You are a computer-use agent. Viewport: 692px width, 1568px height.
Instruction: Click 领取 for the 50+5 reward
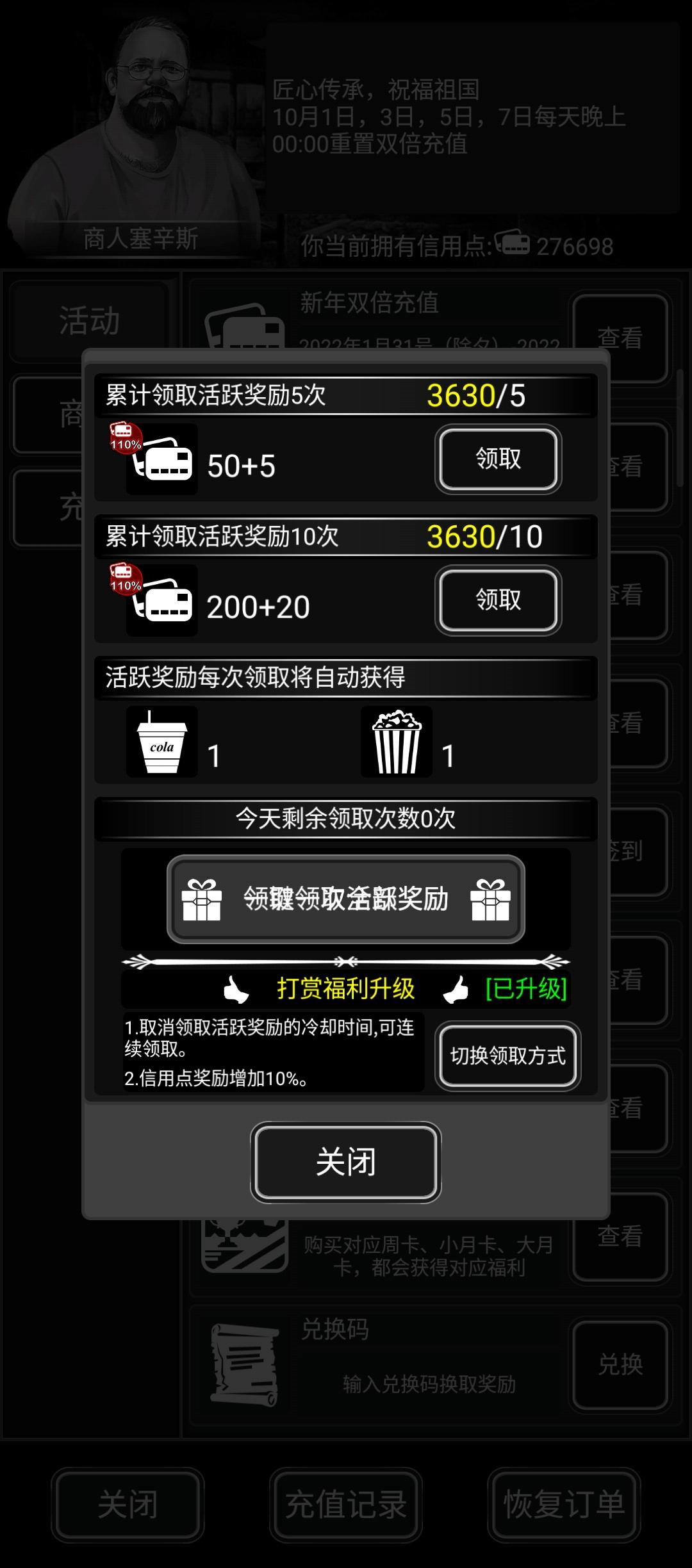tap(498, 460)
